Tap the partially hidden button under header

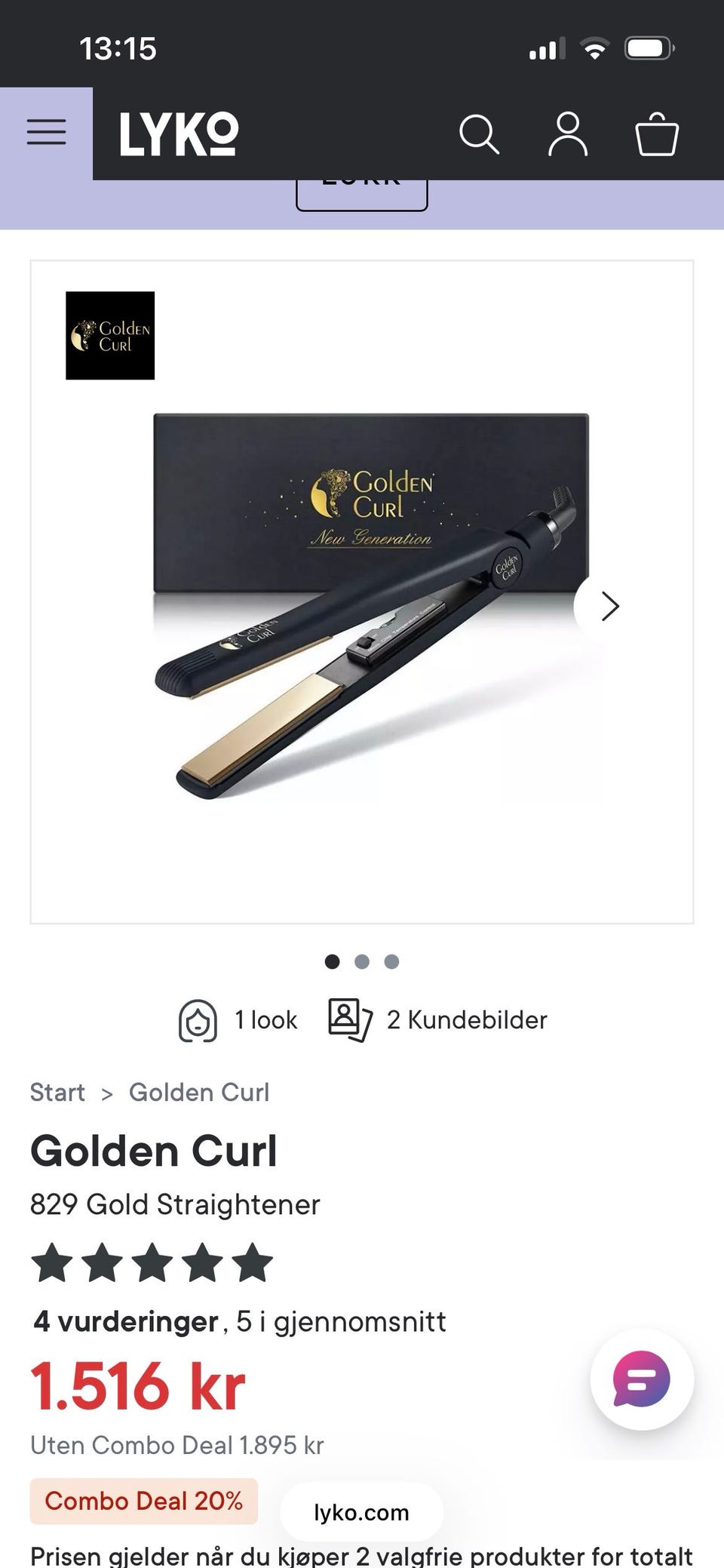362,195
